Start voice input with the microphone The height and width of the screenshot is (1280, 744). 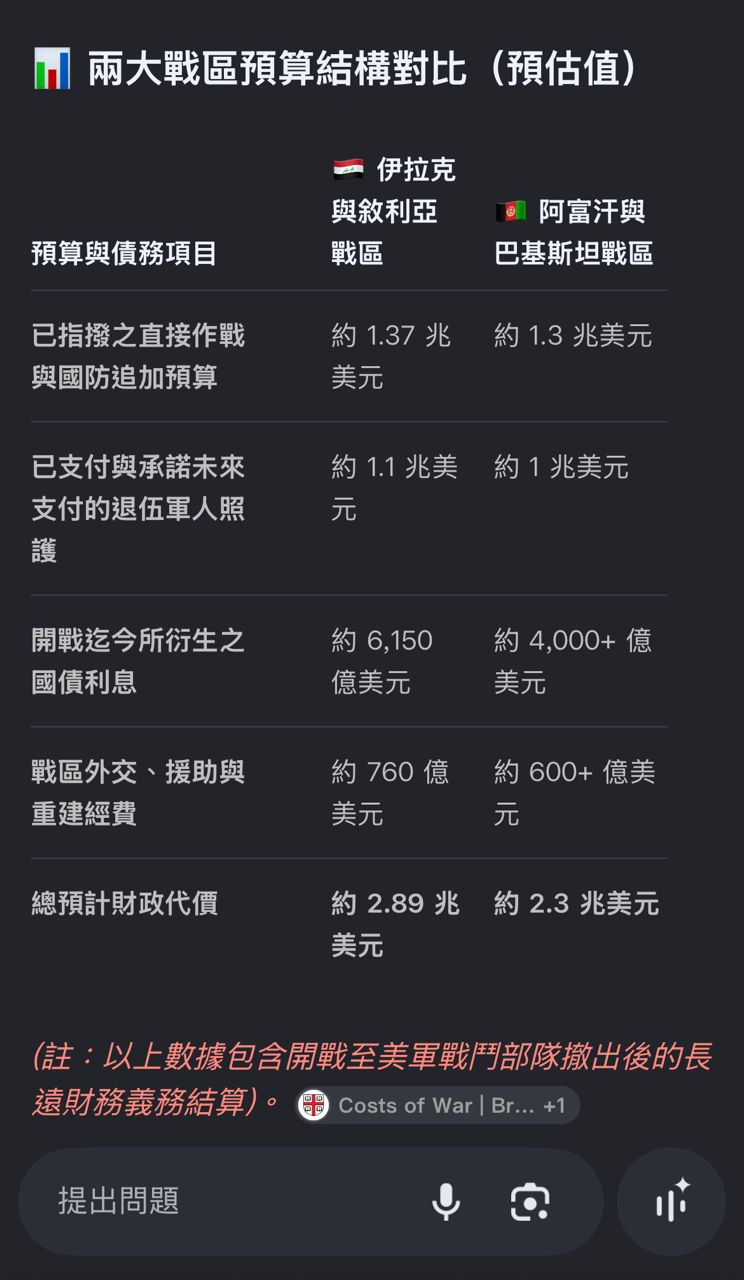coord(446,1201)
